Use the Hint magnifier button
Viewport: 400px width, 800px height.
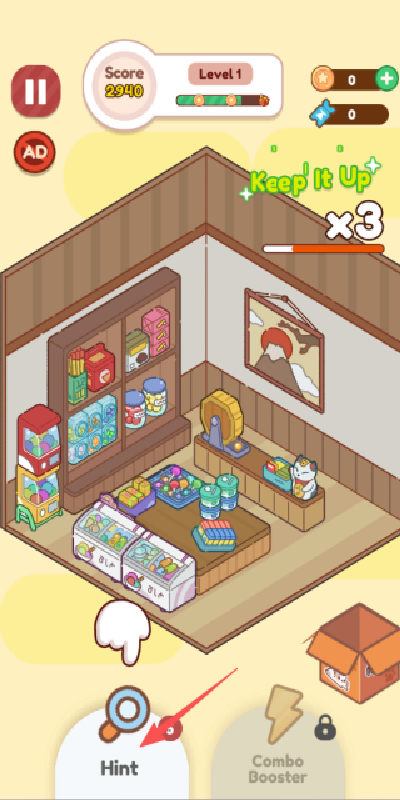coord(122,740)
